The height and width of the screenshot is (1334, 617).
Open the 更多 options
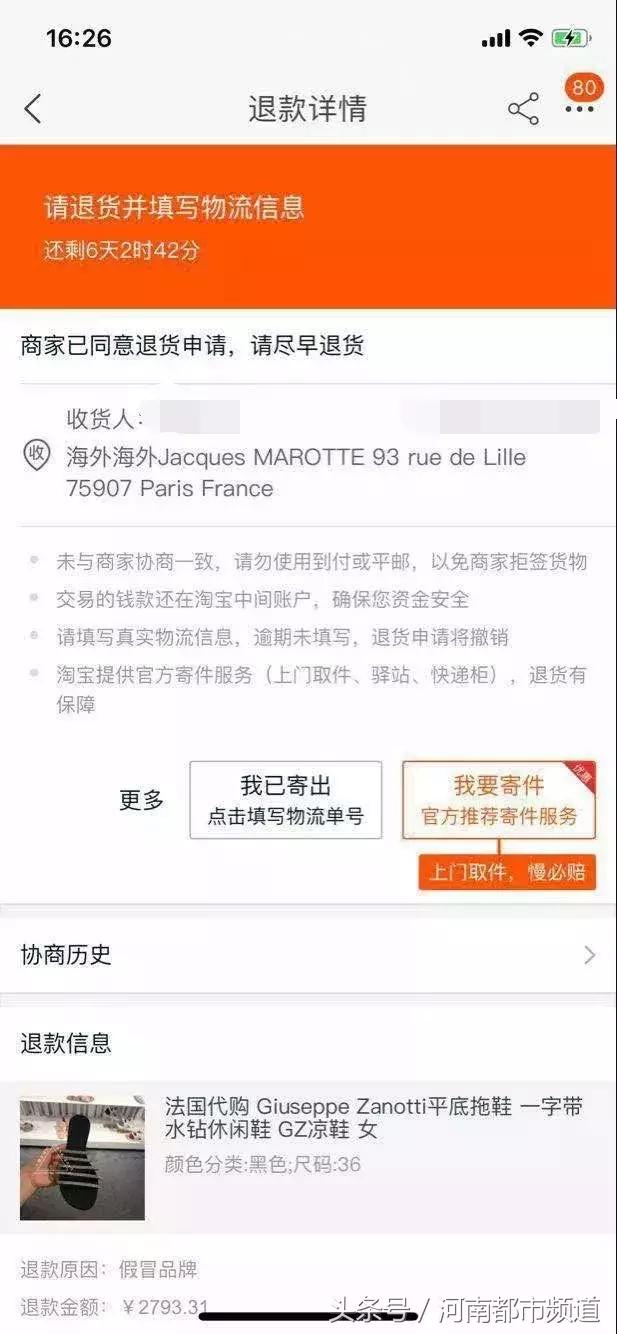(141, 801)
